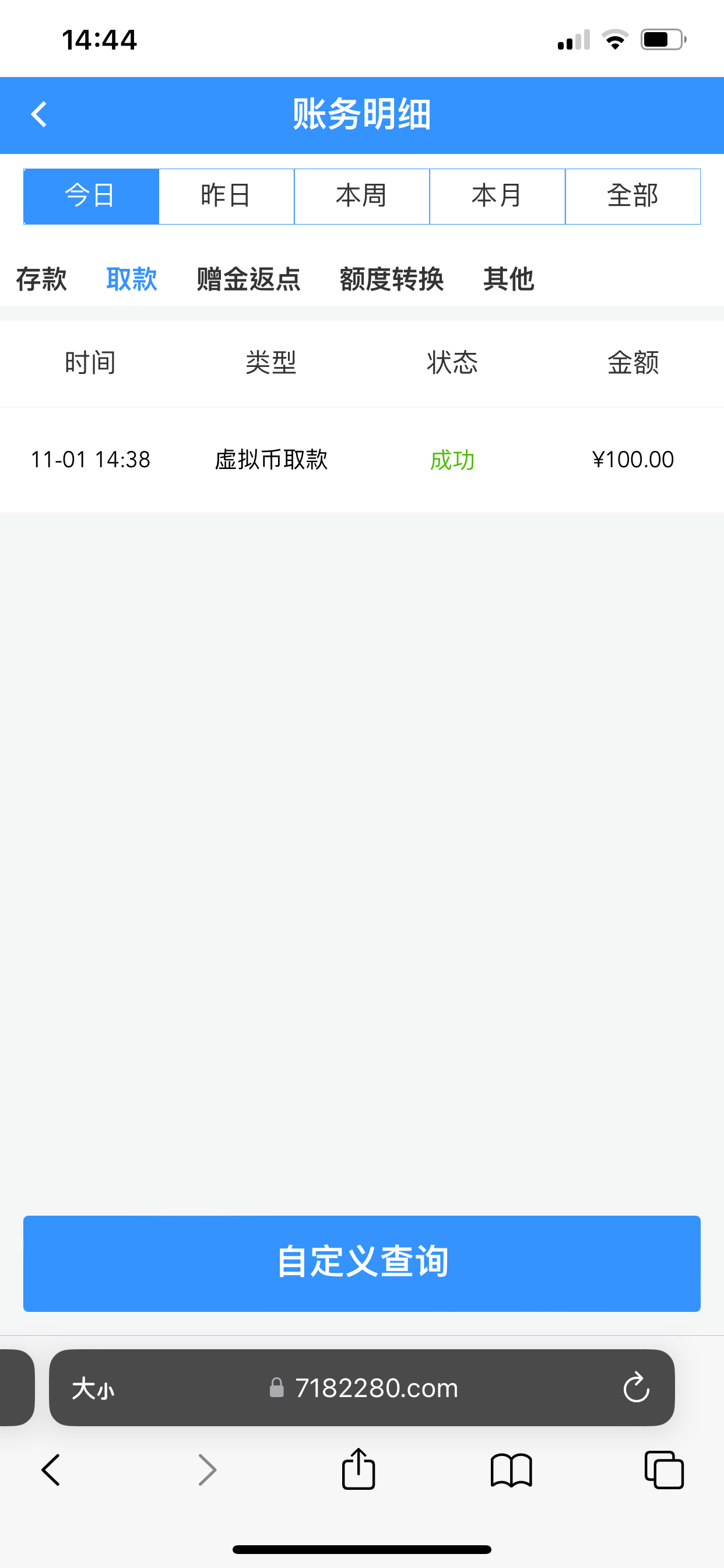Navigate back in Safari toolbar
Screen dimensions: 724x1568
tap(51, 1470)
